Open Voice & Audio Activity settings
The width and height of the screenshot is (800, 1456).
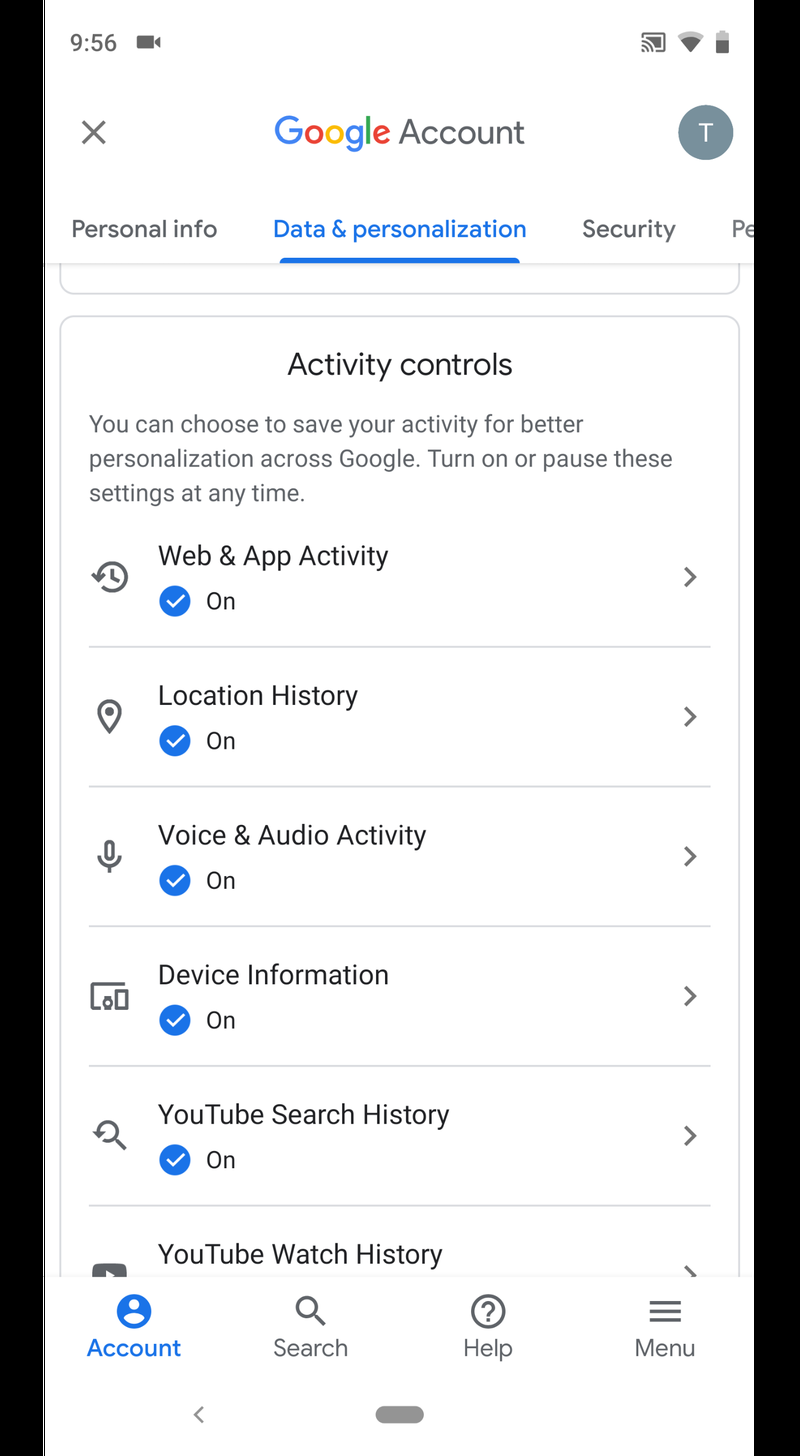399,857
